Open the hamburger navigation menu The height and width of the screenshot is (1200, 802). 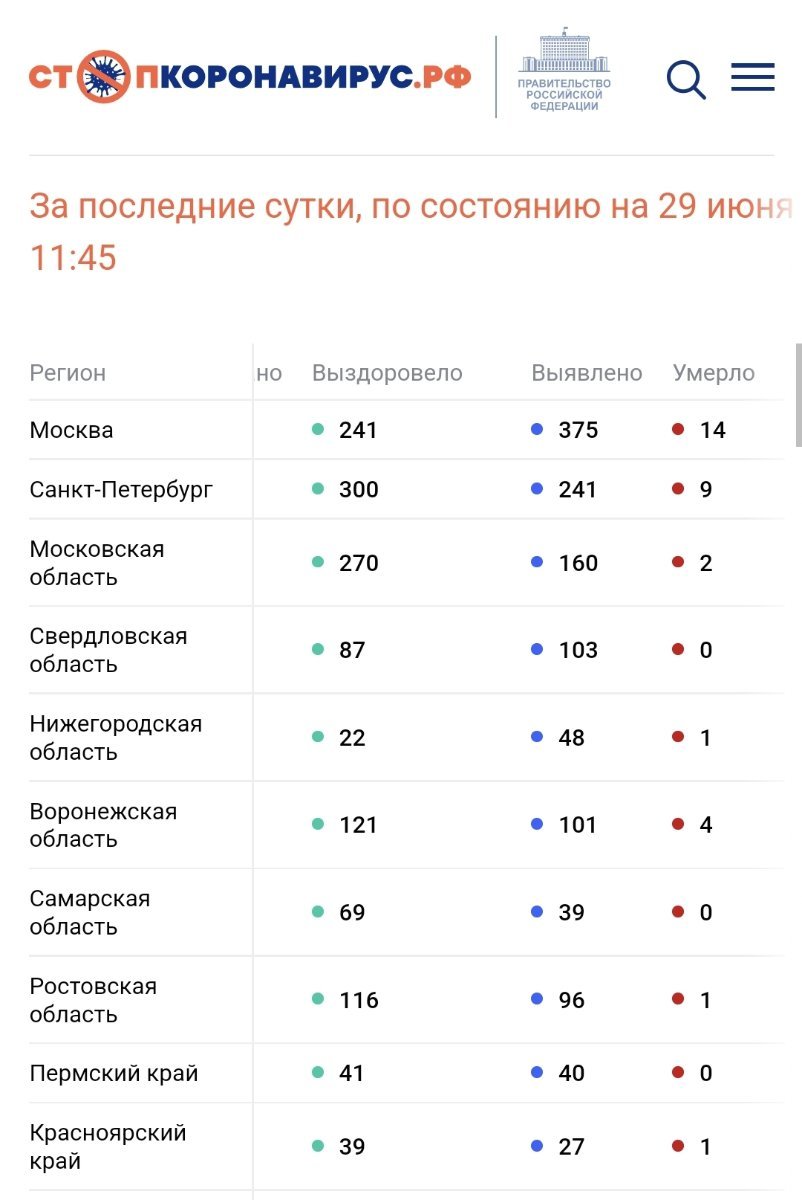coord(752,78)
